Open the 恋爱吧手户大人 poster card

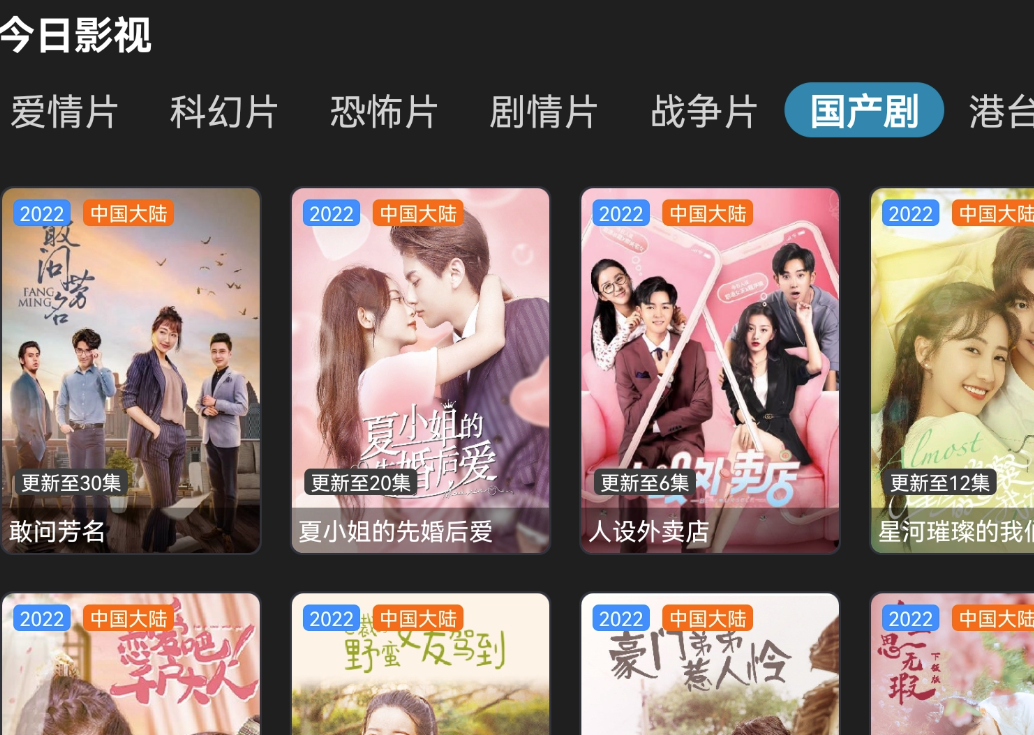pyautogui.click(x=131, y=665)
